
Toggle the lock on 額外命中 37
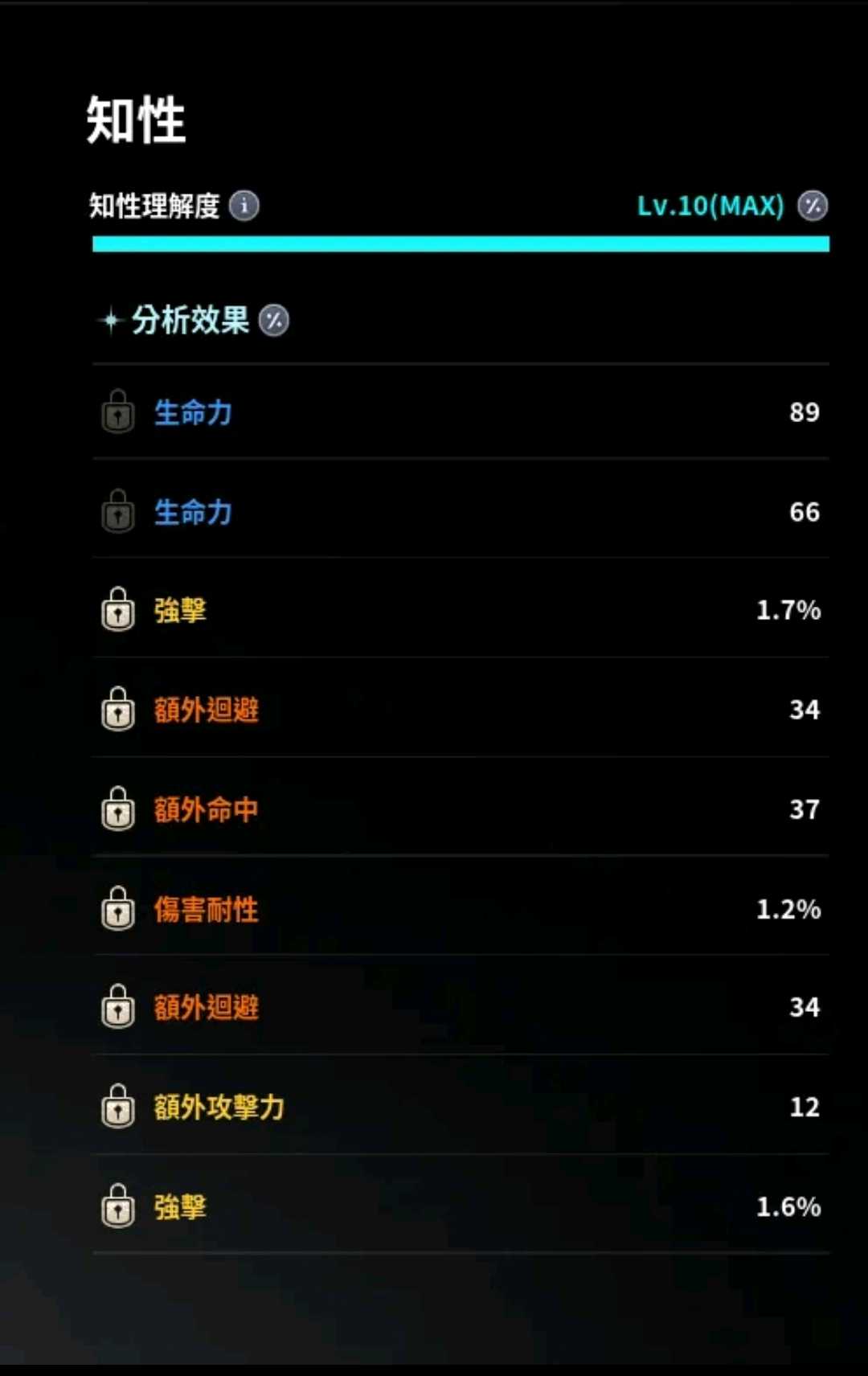click(118, 809)
